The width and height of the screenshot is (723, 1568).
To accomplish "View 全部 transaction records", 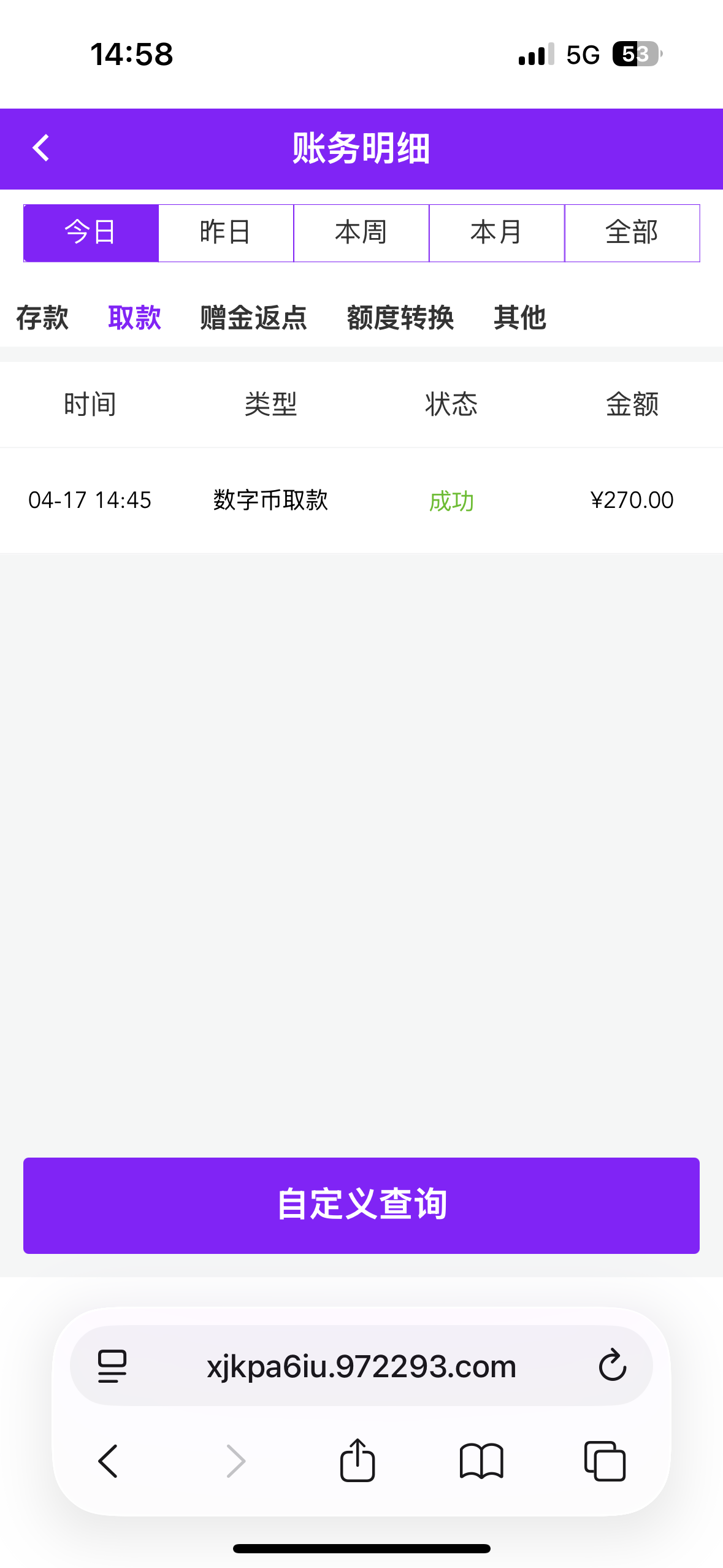I will coord(632,233).
